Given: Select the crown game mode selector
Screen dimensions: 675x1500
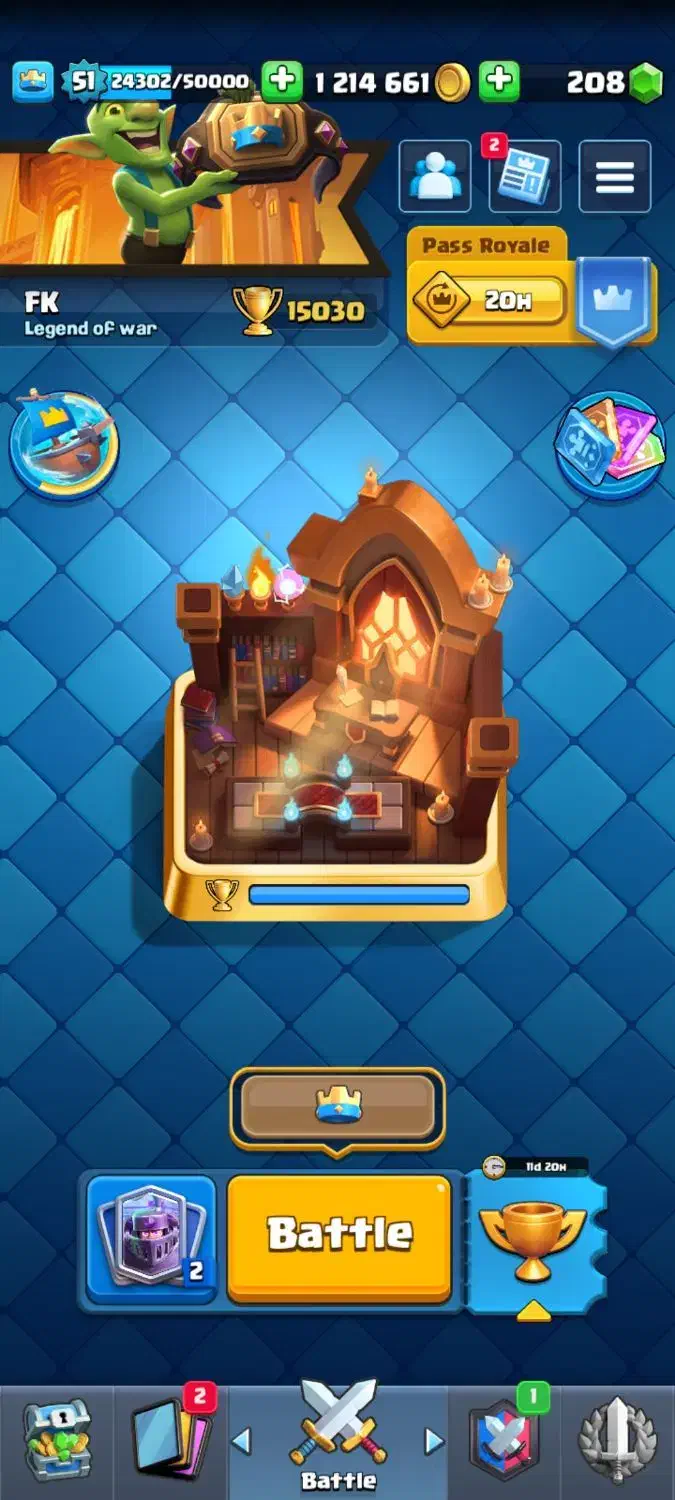Looking at the screenshot, I should (338, 1106).
